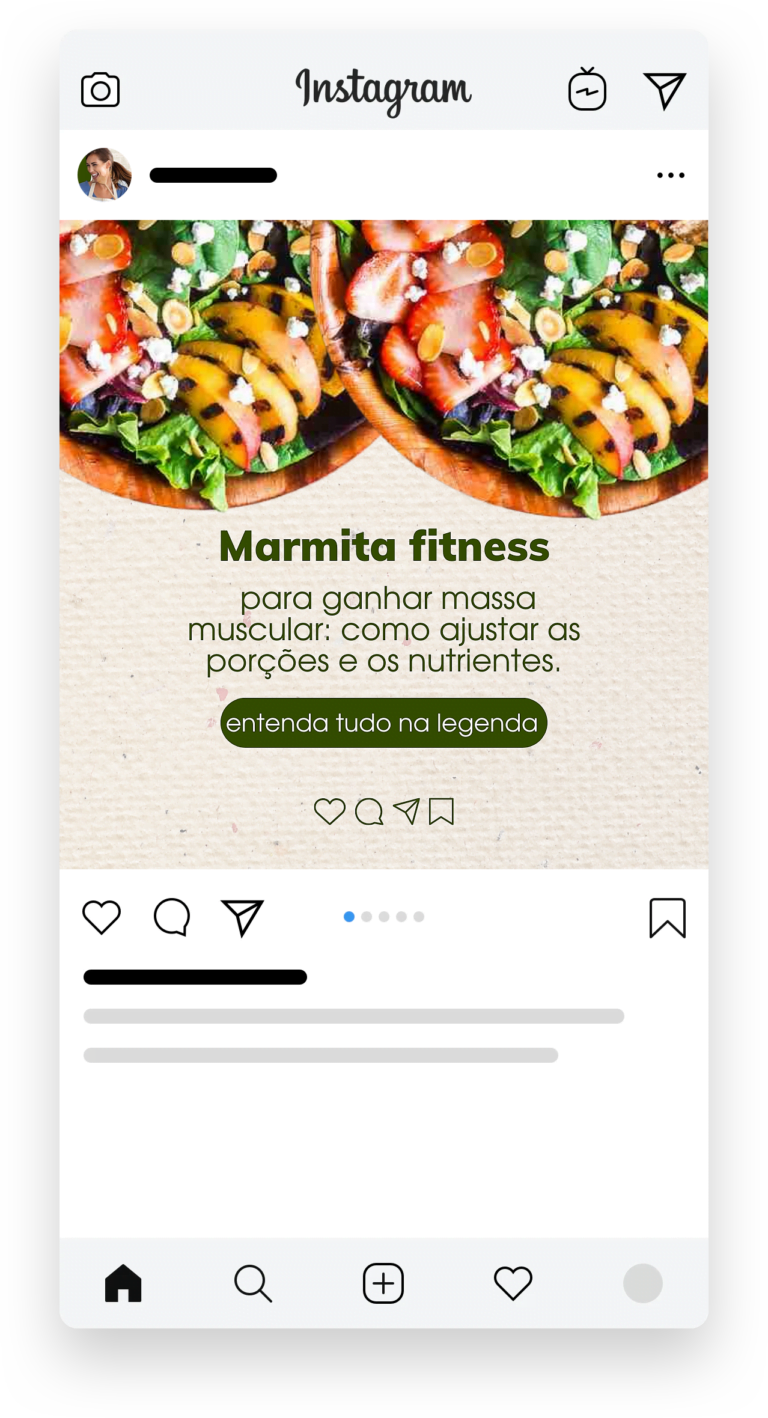The image size is (768, 1418).
Task: Switch to your profile tab
Action: click(643, 1283)
